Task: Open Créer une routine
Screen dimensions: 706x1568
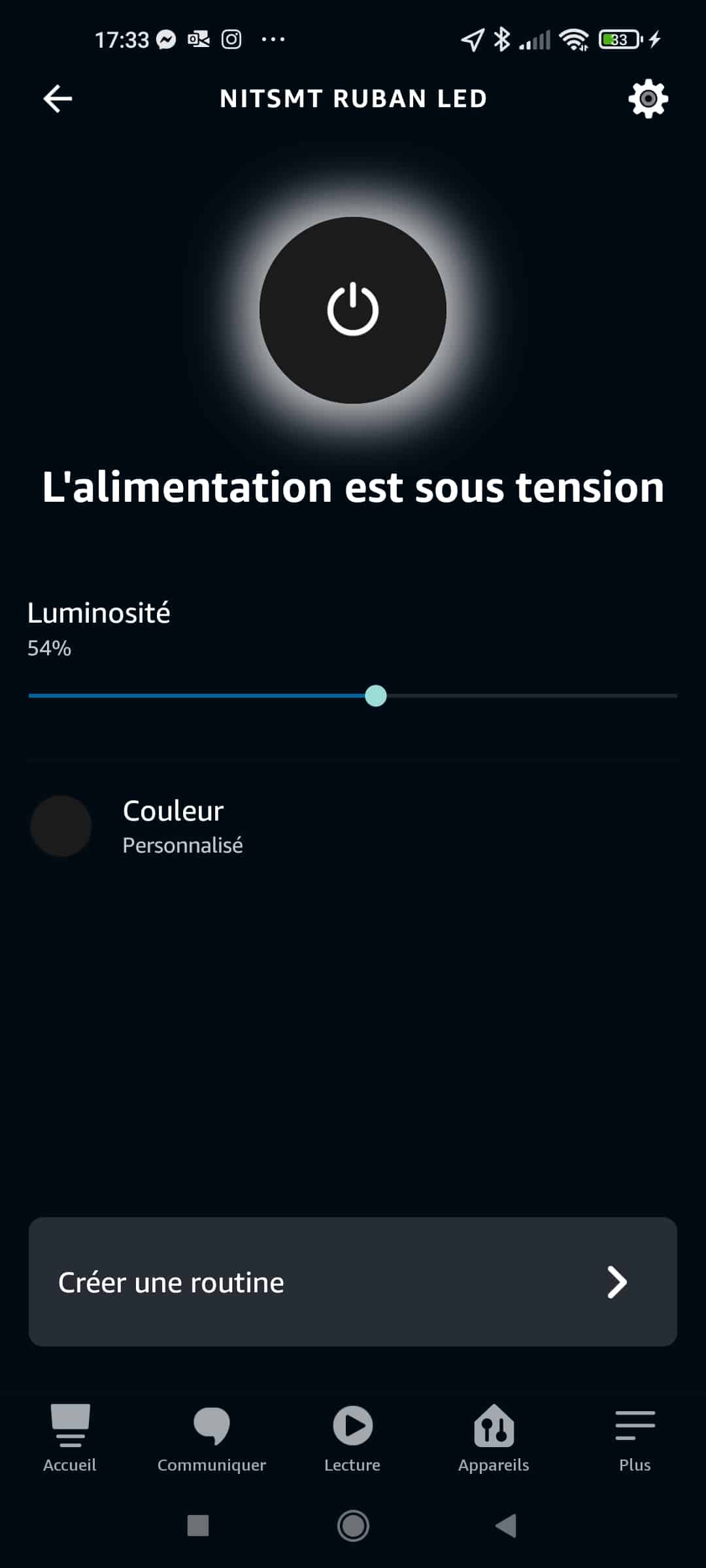Action: [353, 1281]
